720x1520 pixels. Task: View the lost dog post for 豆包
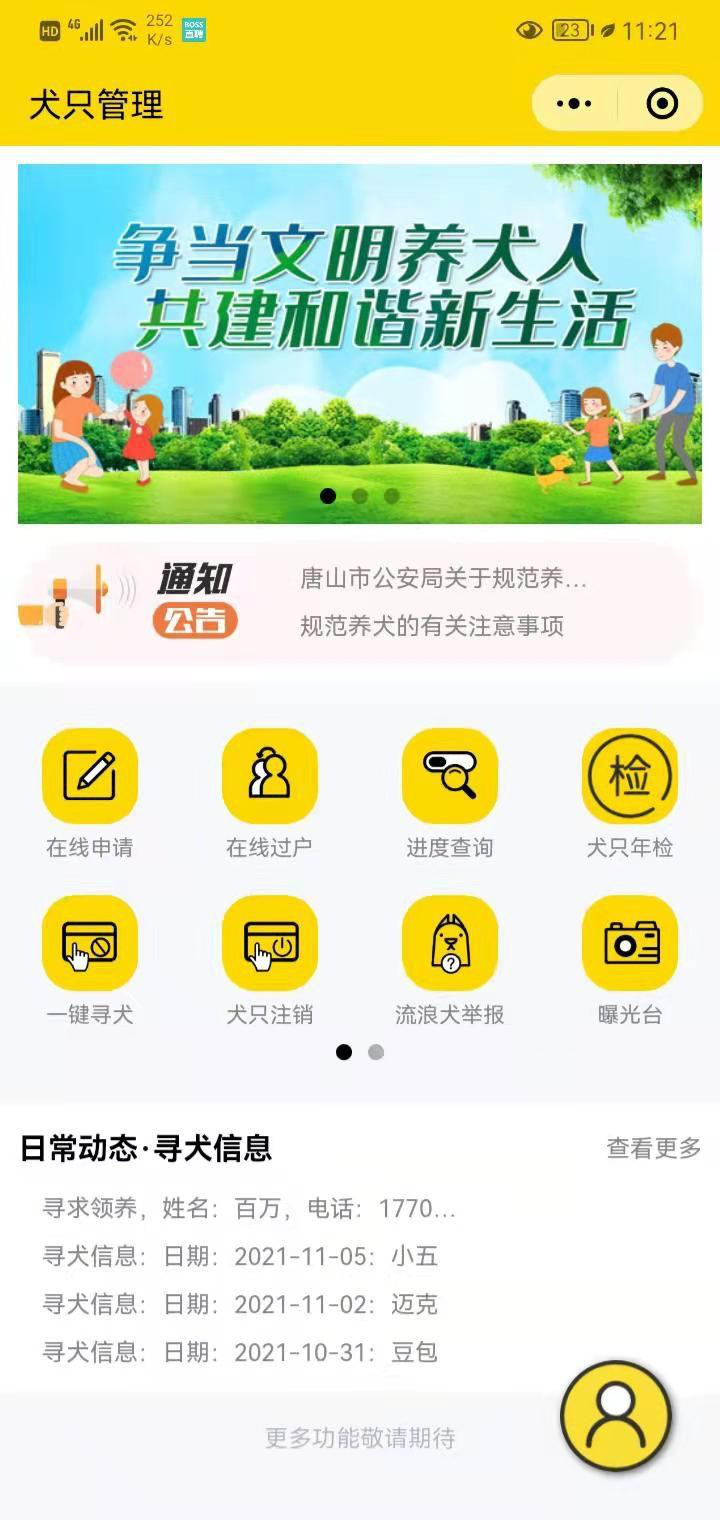click(240, 1352)
